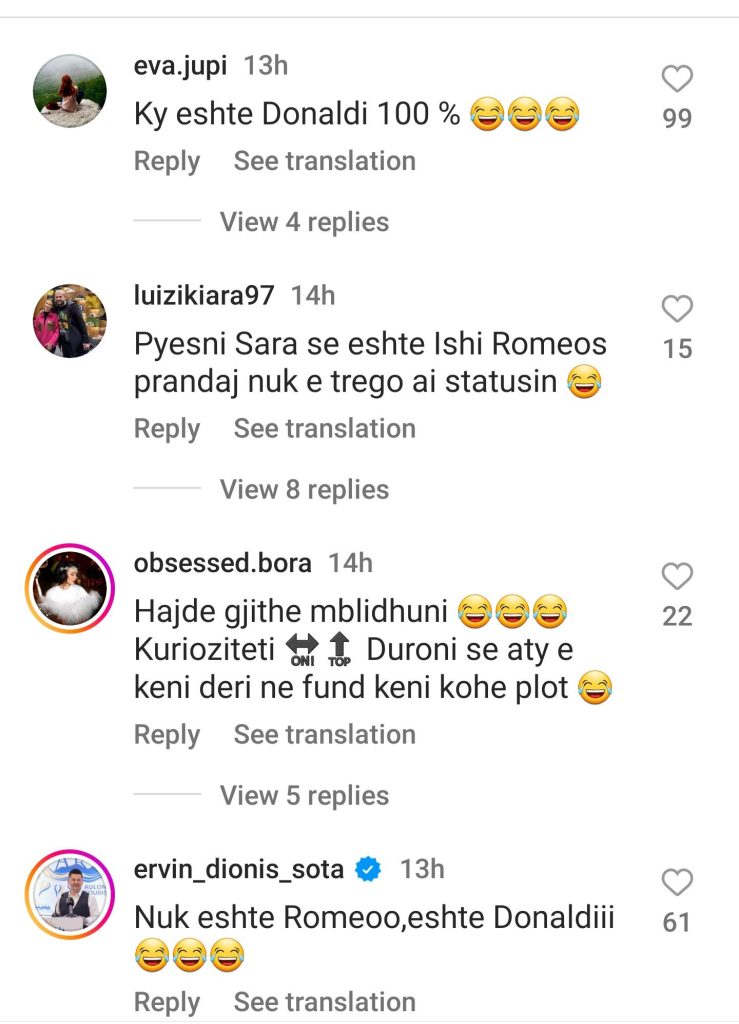The height and width of the screenshot is (1024, 739).
Task: Translate ervin_dionis_sota's comment
Action: click(324, 1002)
